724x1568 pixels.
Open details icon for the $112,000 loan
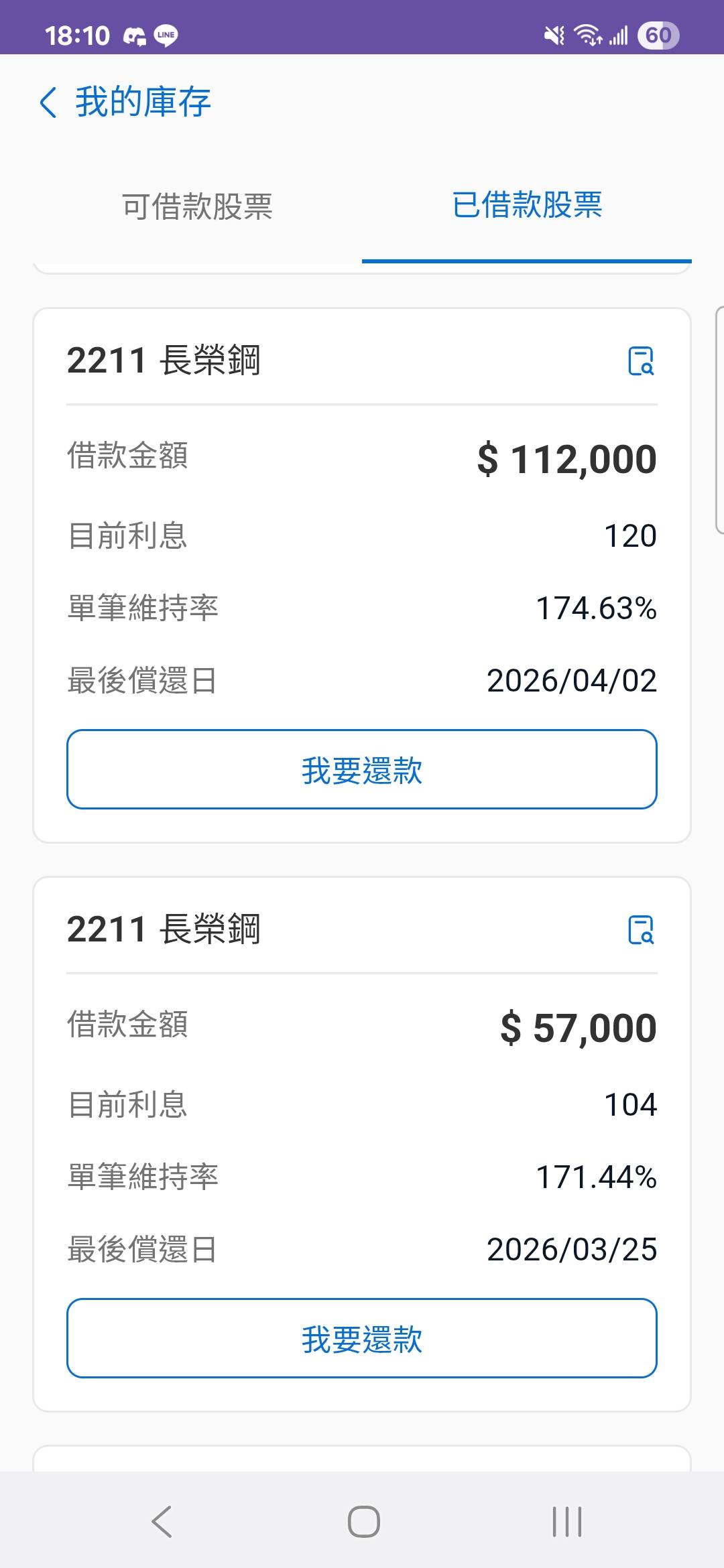pos(641,361)
